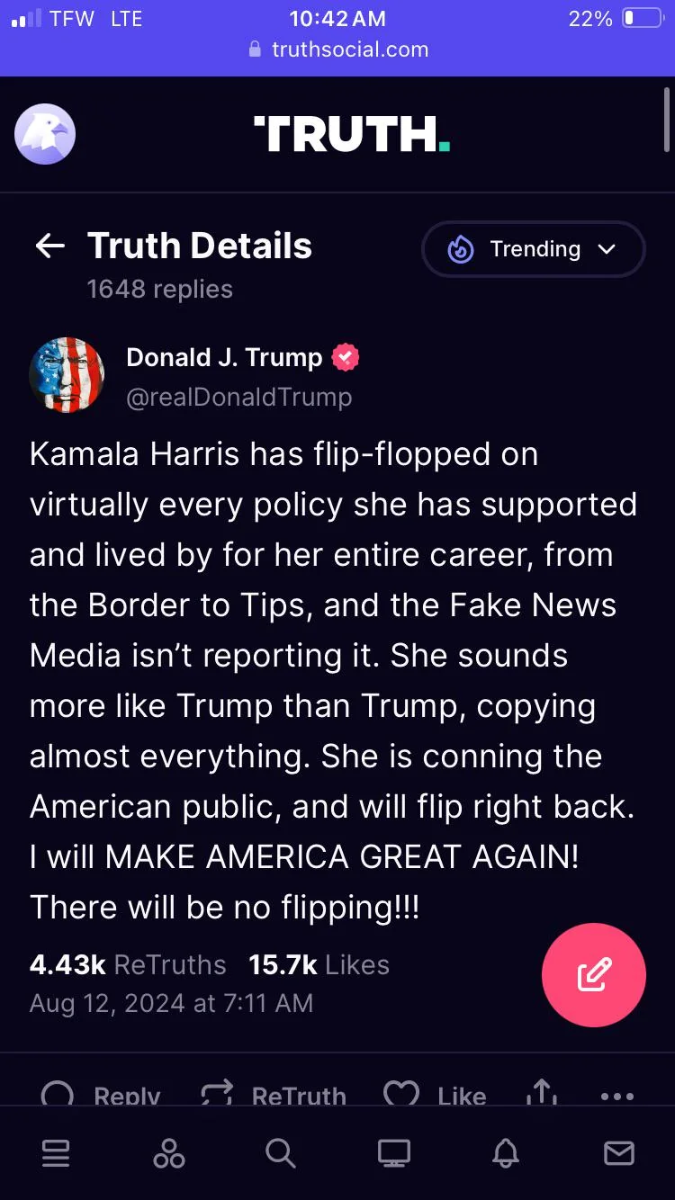The height and width of the screenshot is (1200, 675).
Task: Reply to this Truth
Action: 101,1093
